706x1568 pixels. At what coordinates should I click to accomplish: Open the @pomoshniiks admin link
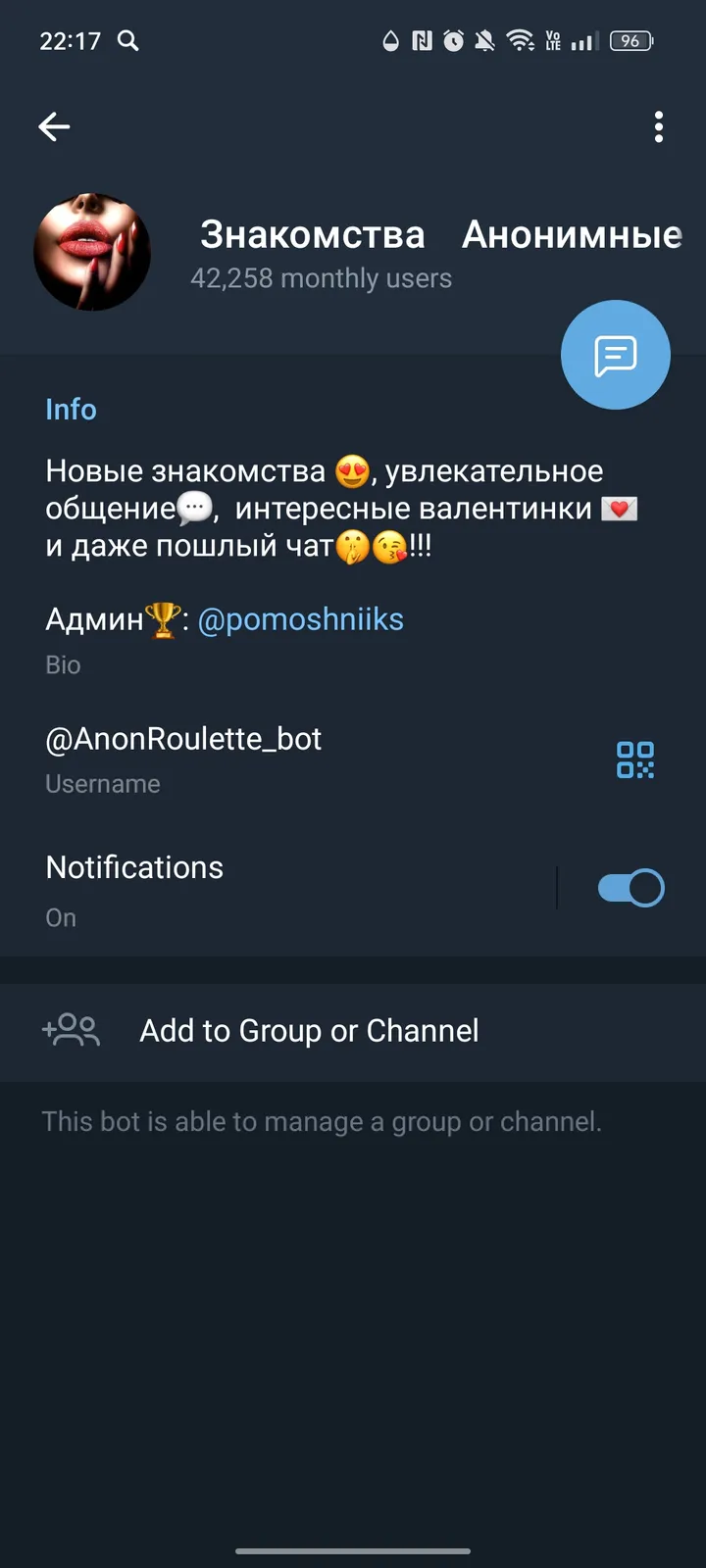point(301,618)
